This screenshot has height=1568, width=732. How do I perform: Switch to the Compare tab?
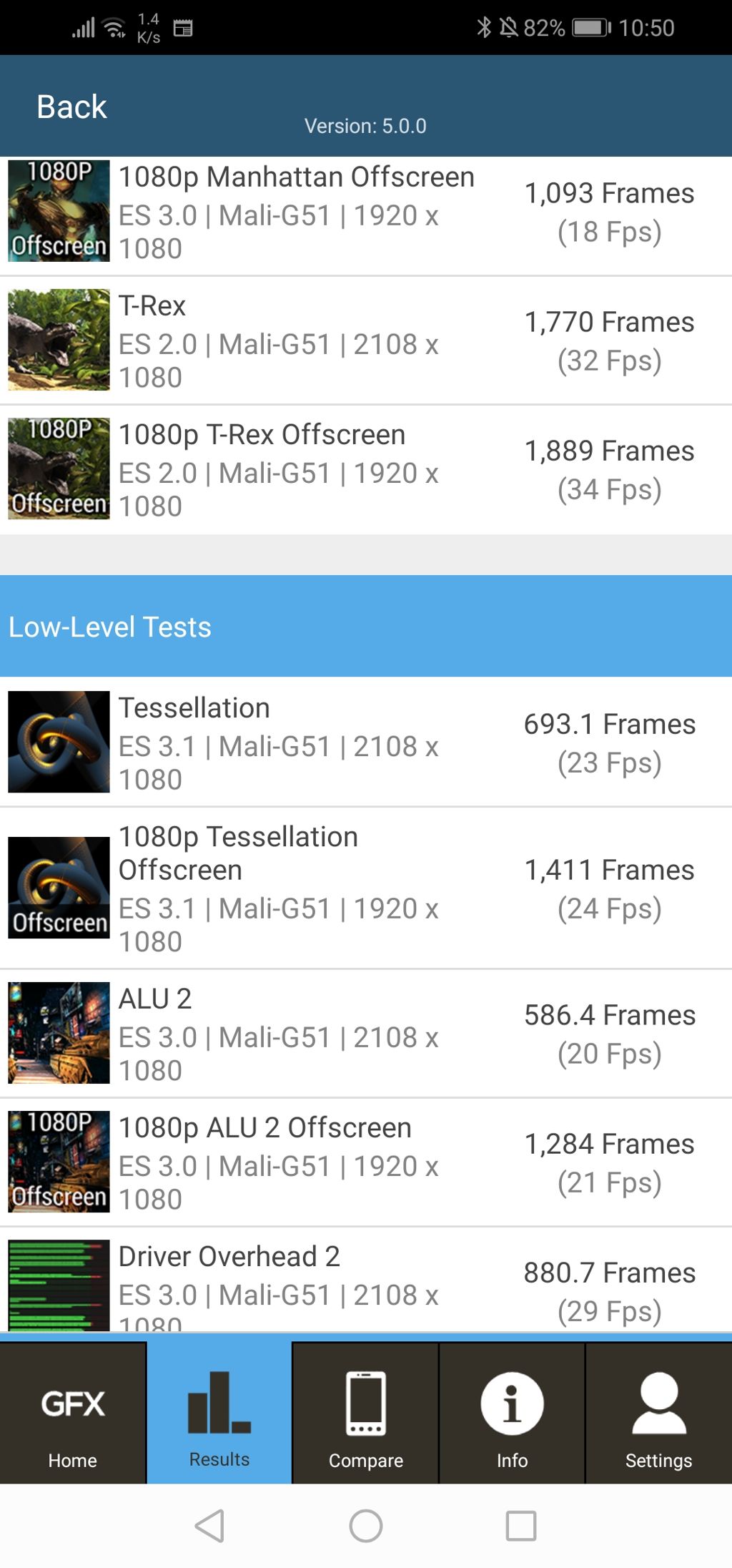[x=366, y=1413]
